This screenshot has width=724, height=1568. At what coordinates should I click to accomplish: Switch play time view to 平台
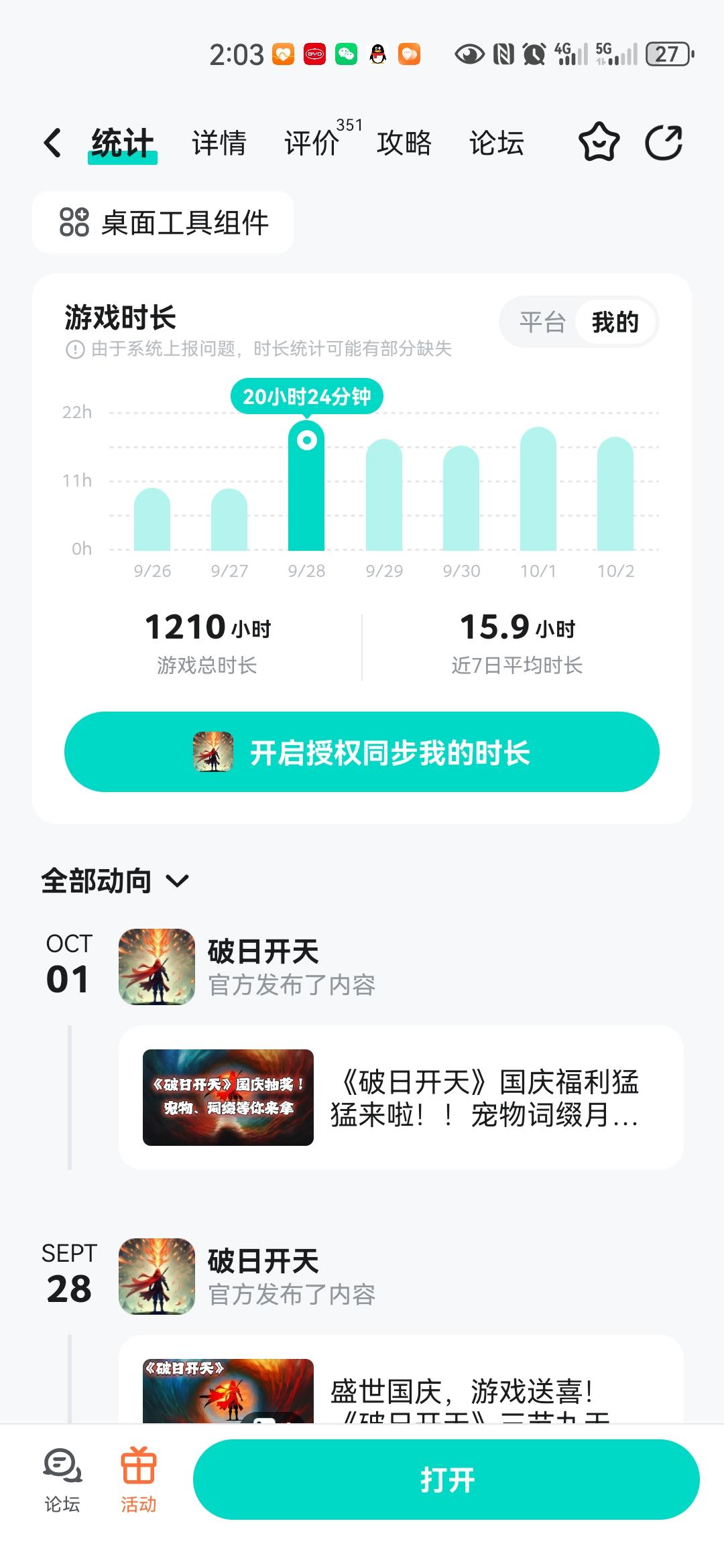click(x=542, y=322)
